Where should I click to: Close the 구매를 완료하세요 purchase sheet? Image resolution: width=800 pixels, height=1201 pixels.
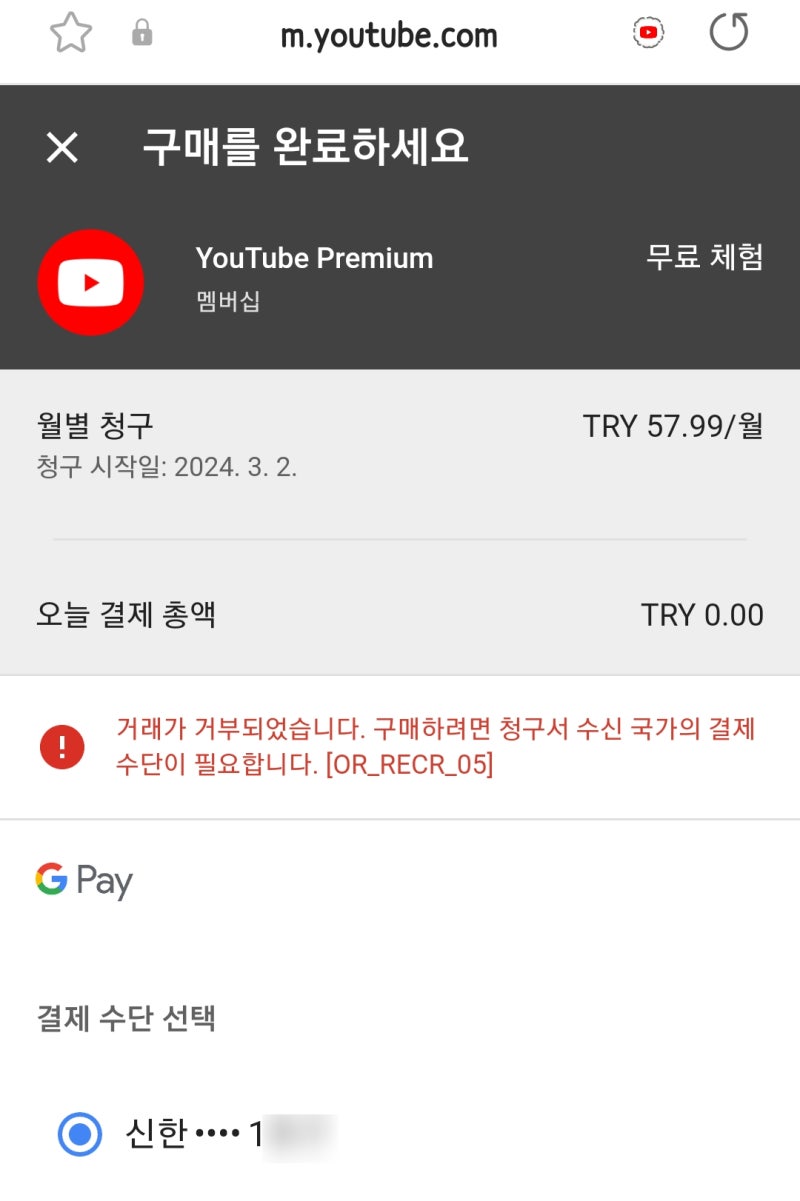coord(60,147)
